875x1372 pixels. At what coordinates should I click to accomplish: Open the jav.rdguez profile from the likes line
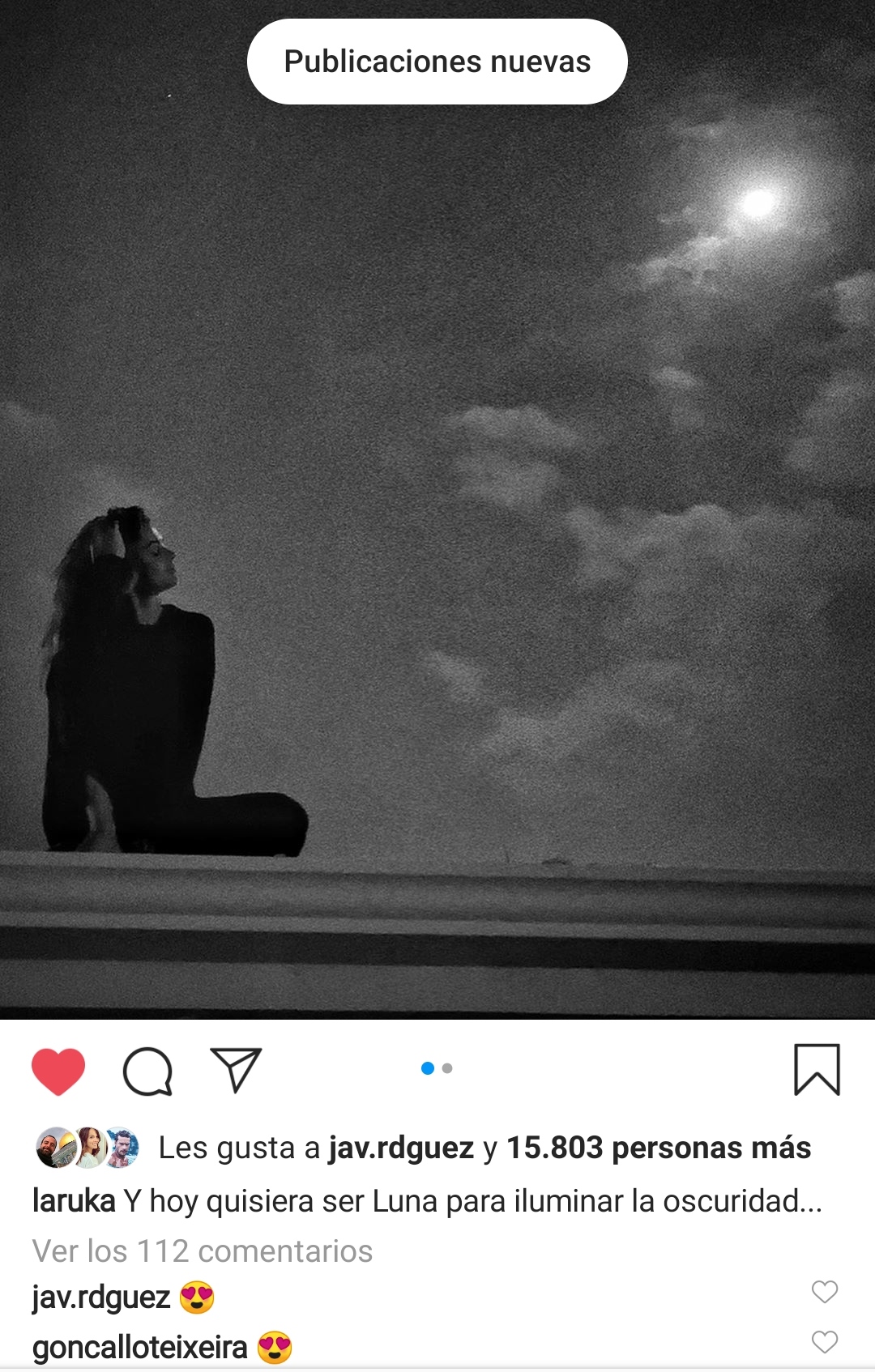point(400,1148)
